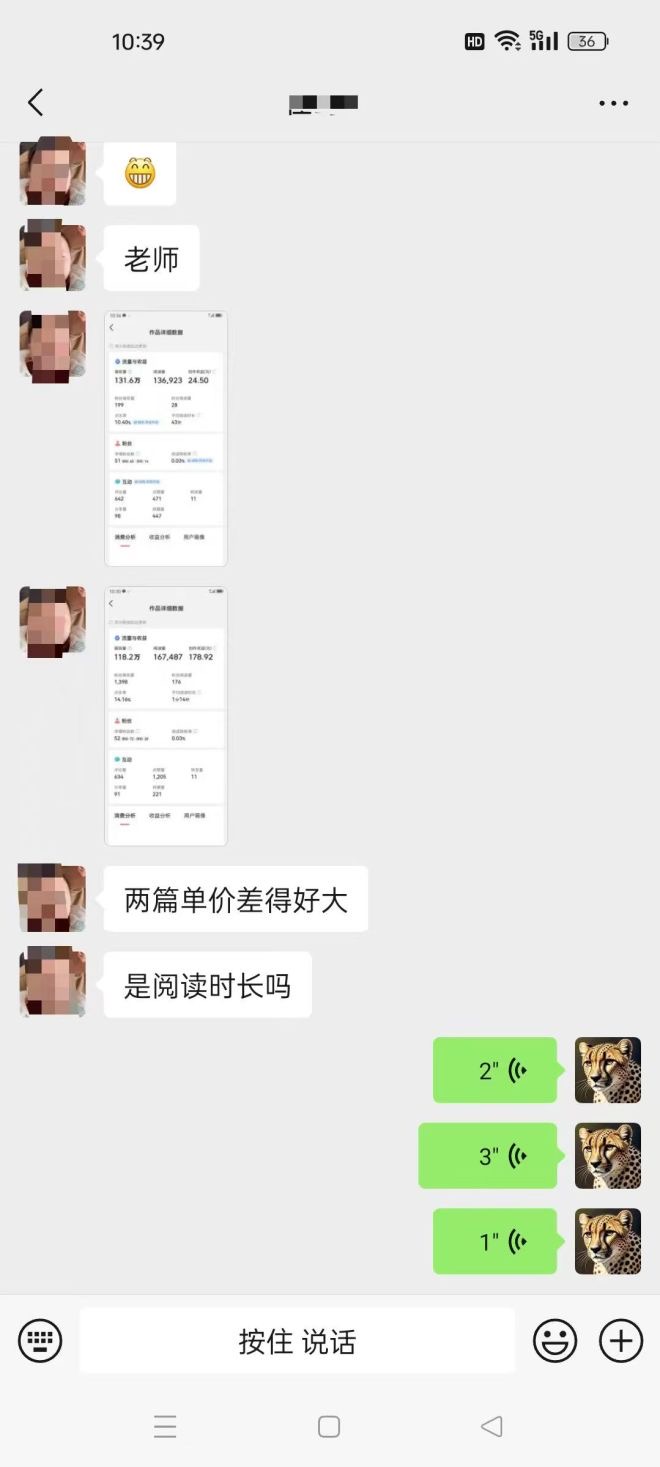Open sender's avatar beside 老师 message
Viewport: 660px width, 1467px height.
point(53,258)
